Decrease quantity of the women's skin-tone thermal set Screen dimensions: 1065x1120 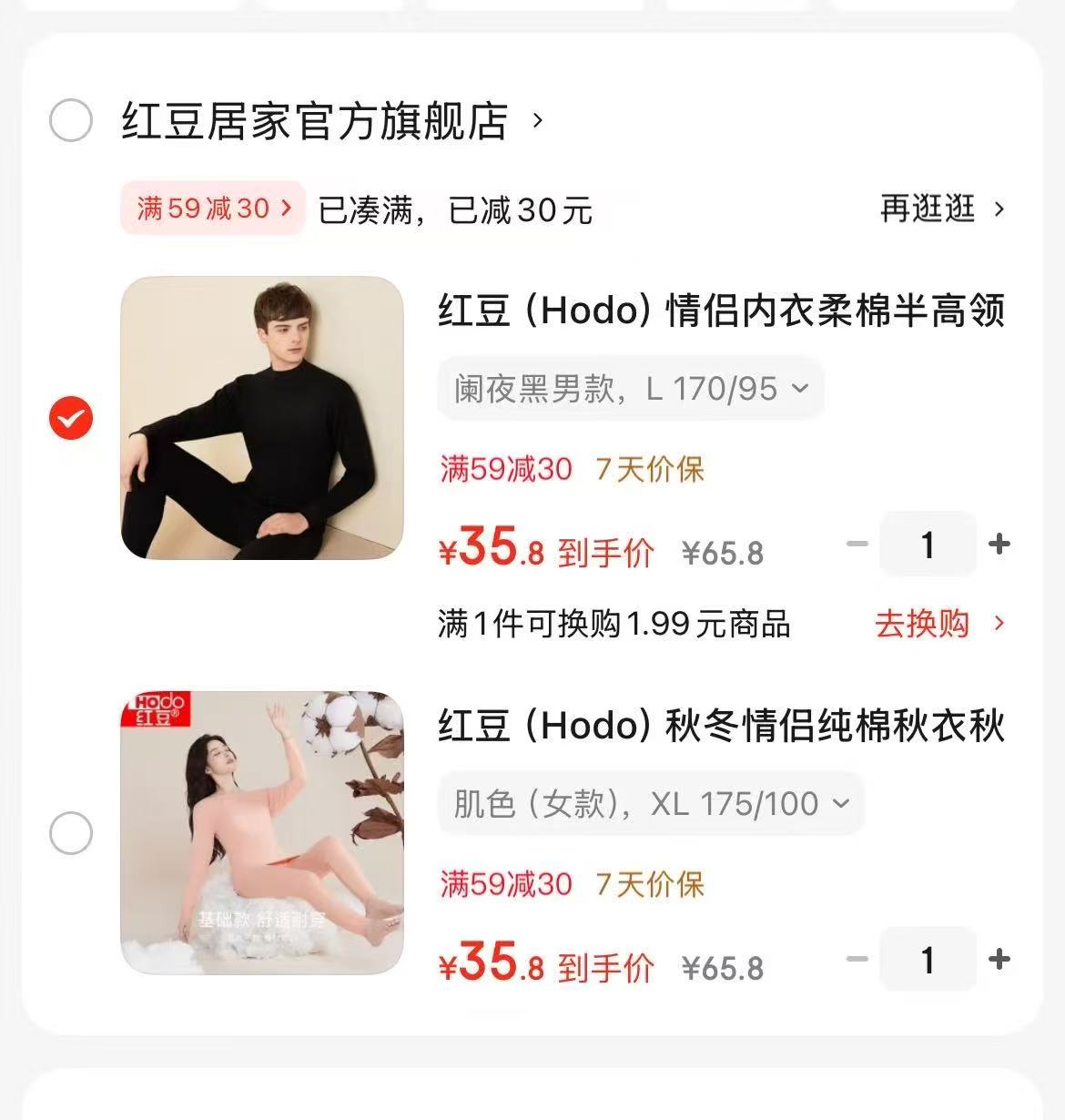coord(856,959)
